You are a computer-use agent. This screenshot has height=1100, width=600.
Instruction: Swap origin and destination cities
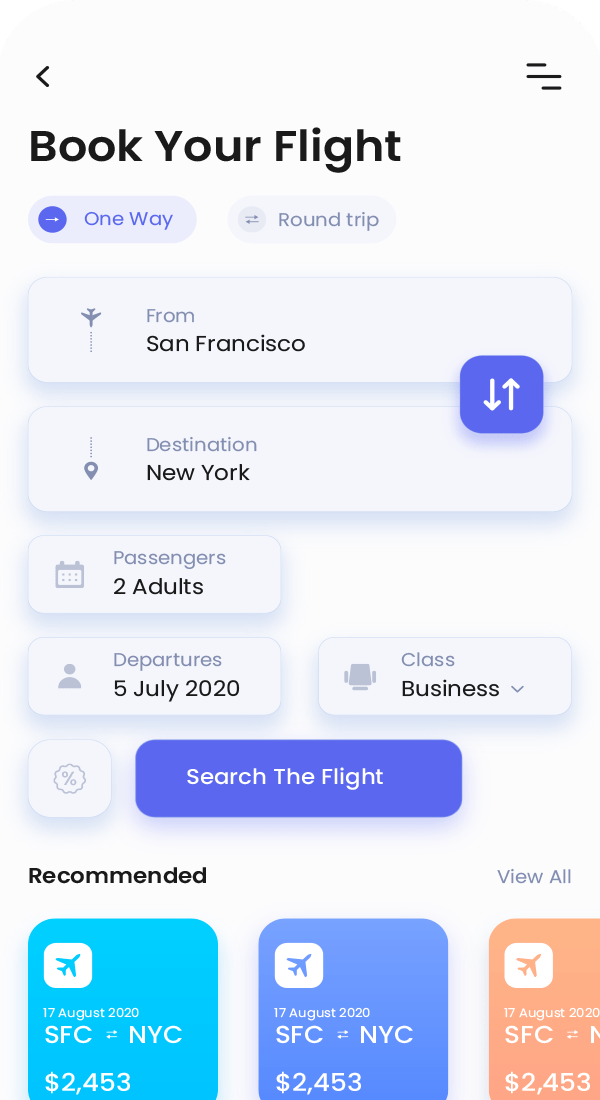[x=501, y=394]
